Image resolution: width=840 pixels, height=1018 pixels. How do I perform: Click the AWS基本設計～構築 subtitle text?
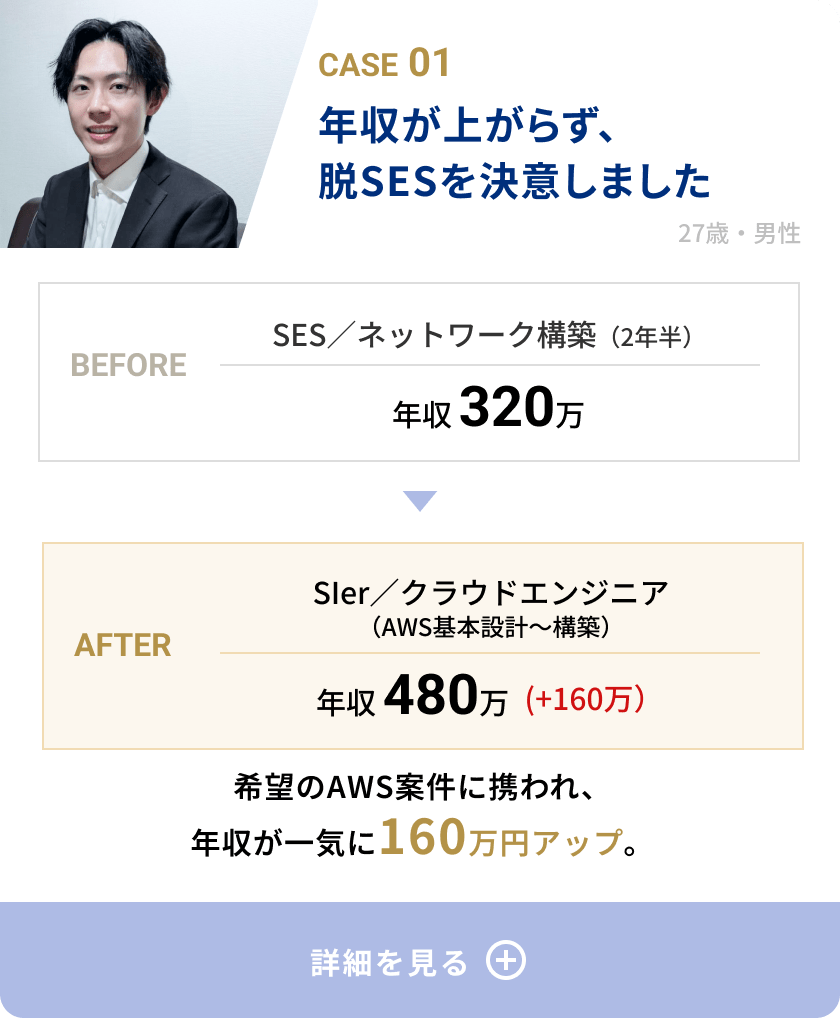click(490, 628)
